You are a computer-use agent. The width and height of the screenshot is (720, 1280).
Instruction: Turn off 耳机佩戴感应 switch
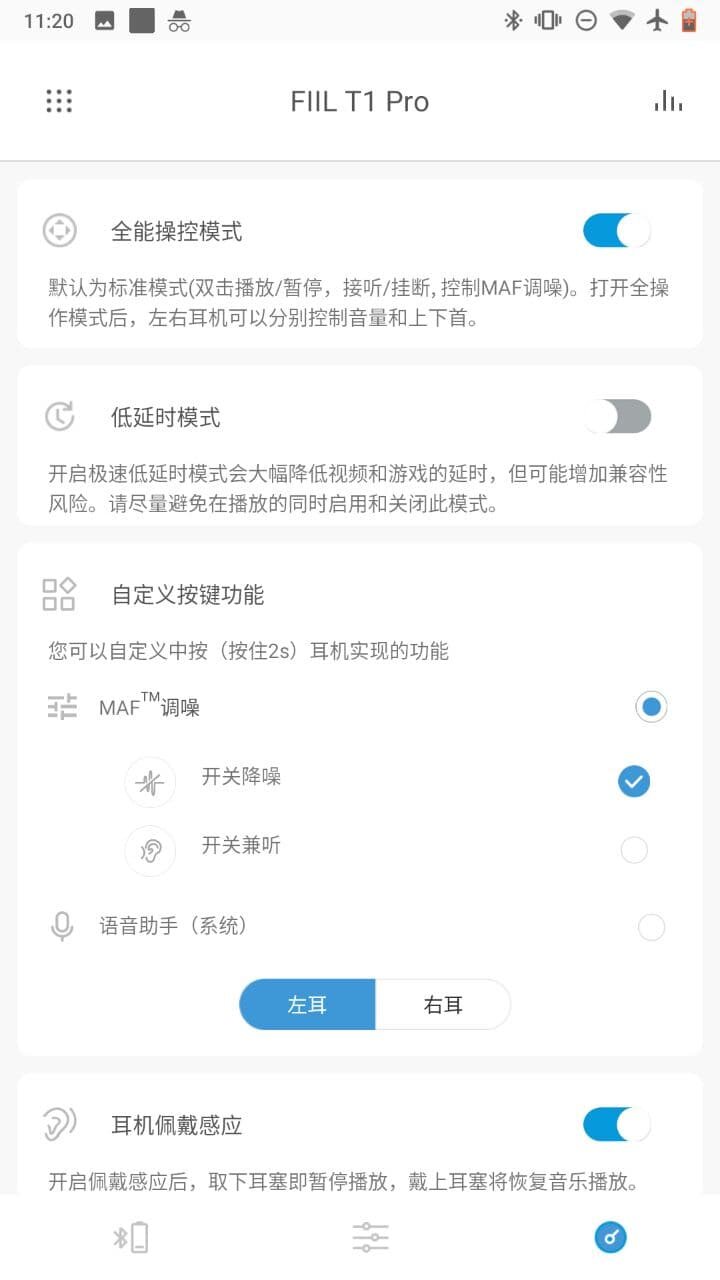617,1125
